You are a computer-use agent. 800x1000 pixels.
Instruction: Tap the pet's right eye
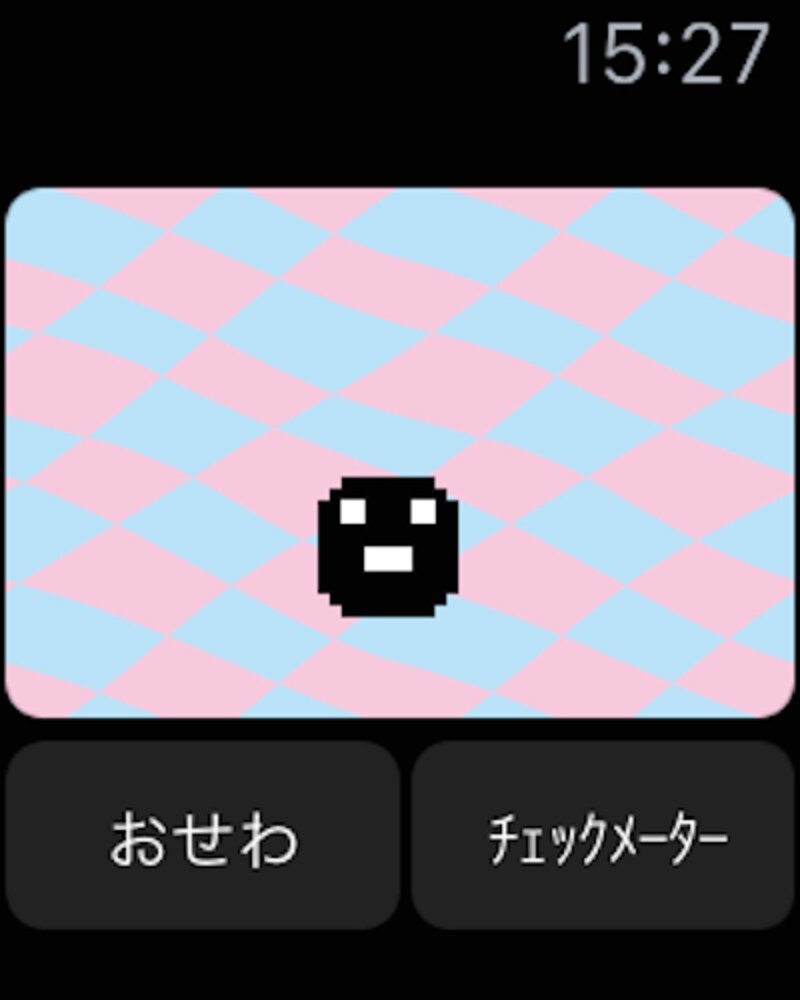coord(422,512)
